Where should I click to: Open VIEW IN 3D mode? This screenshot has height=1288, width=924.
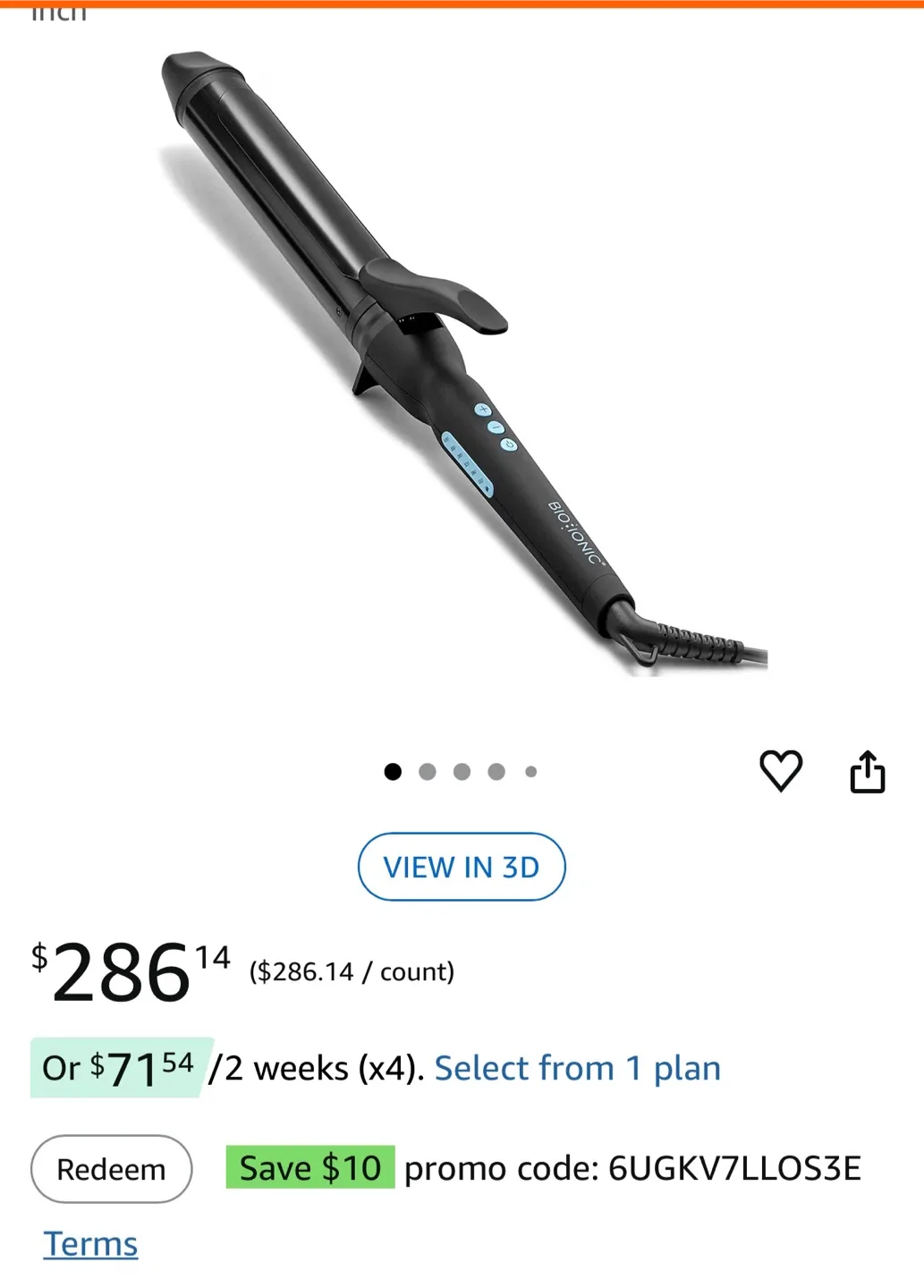(462, 867)
